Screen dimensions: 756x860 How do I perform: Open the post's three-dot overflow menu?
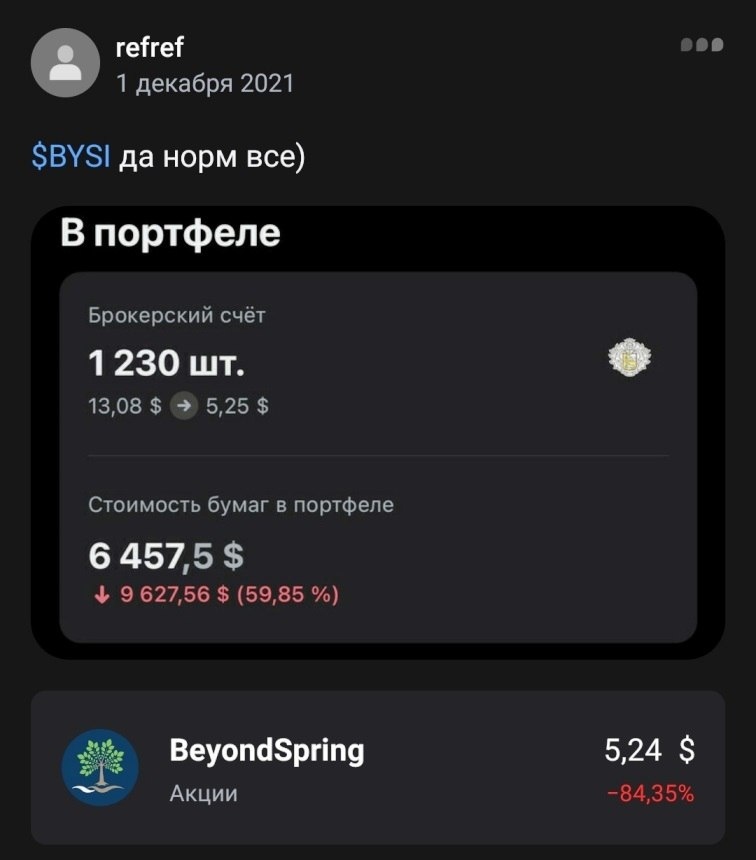tap(701, 45)
